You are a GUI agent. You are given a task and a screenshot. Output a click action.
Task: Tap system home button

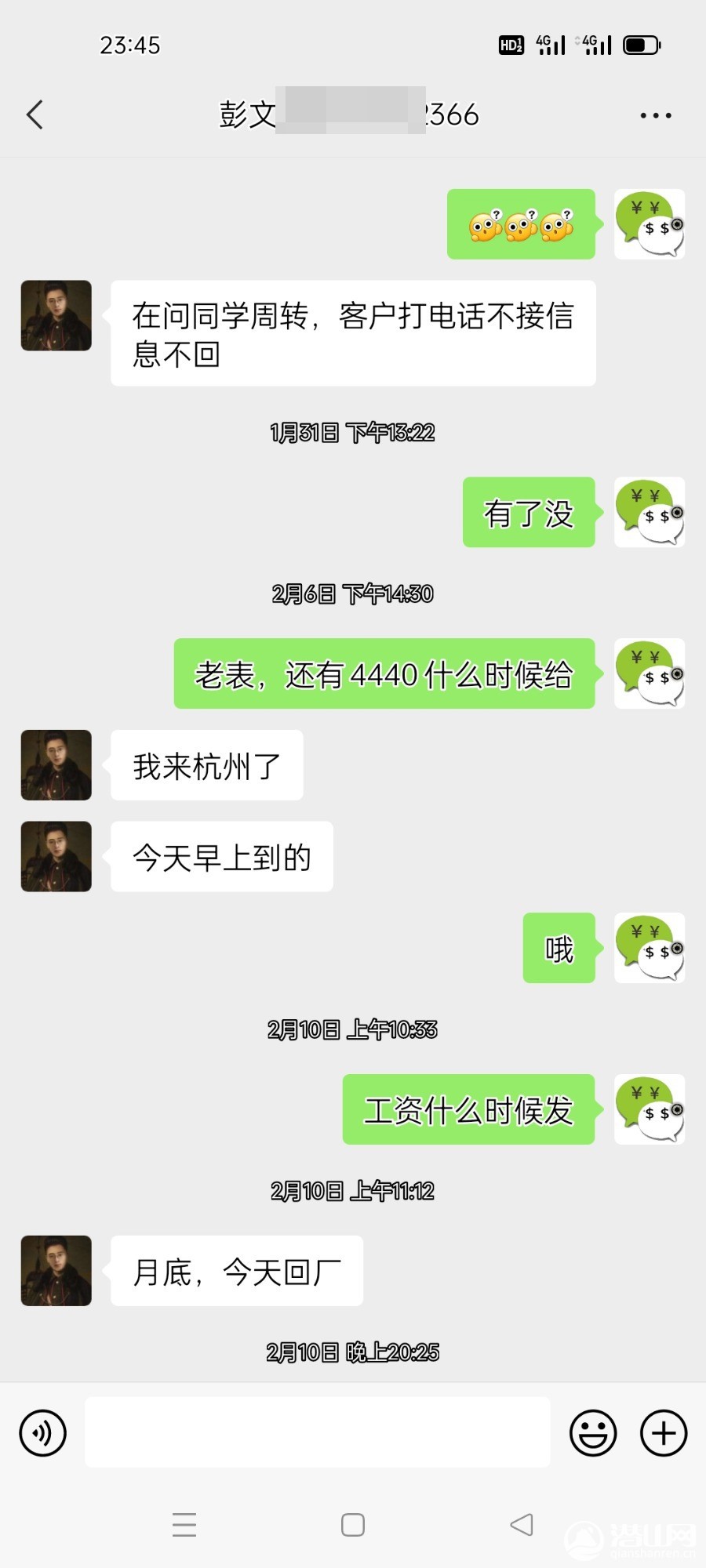click(353, 1525)
